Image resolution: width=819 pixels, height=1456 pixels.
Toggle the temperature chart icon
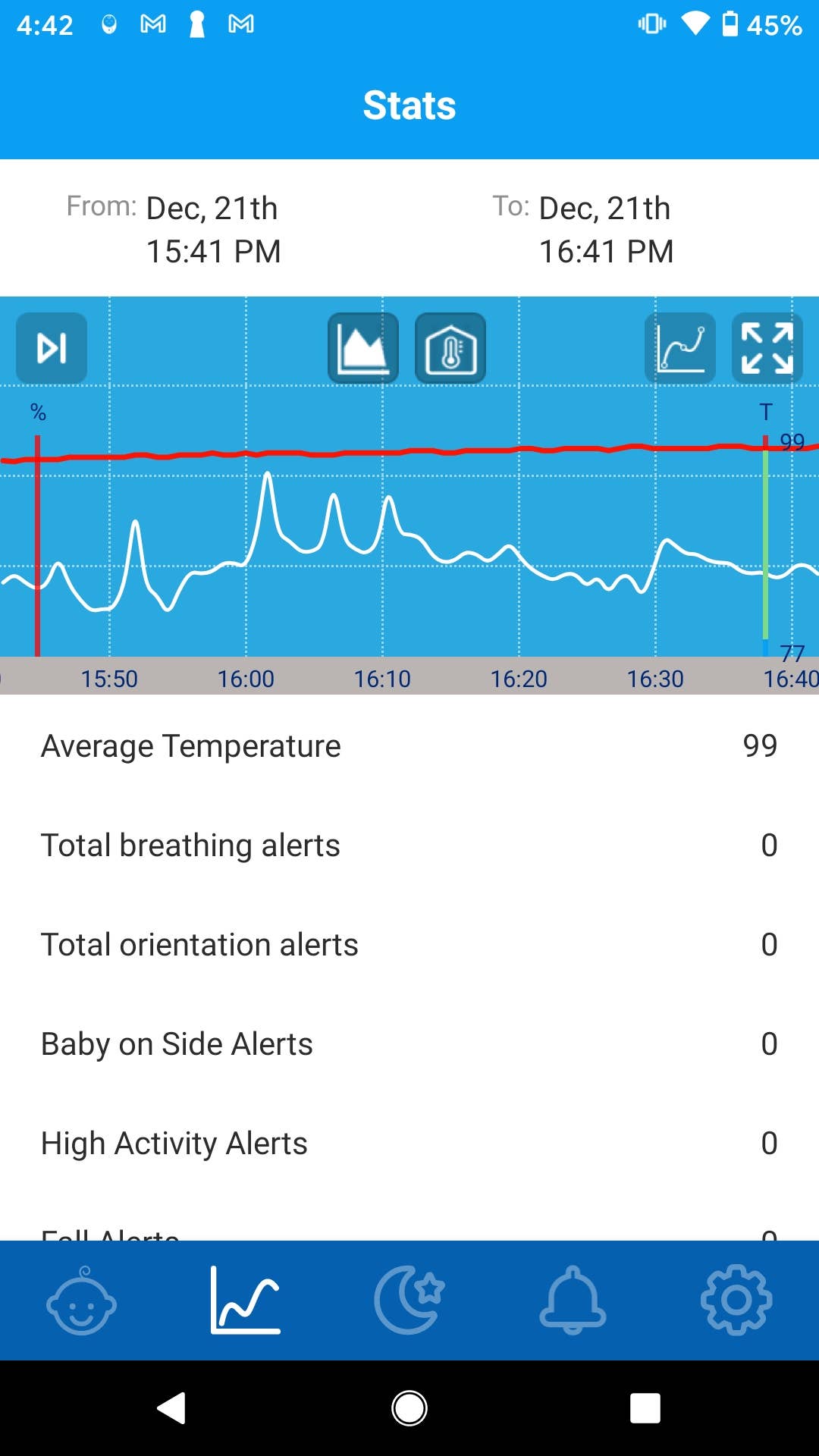tap(450, 348)
